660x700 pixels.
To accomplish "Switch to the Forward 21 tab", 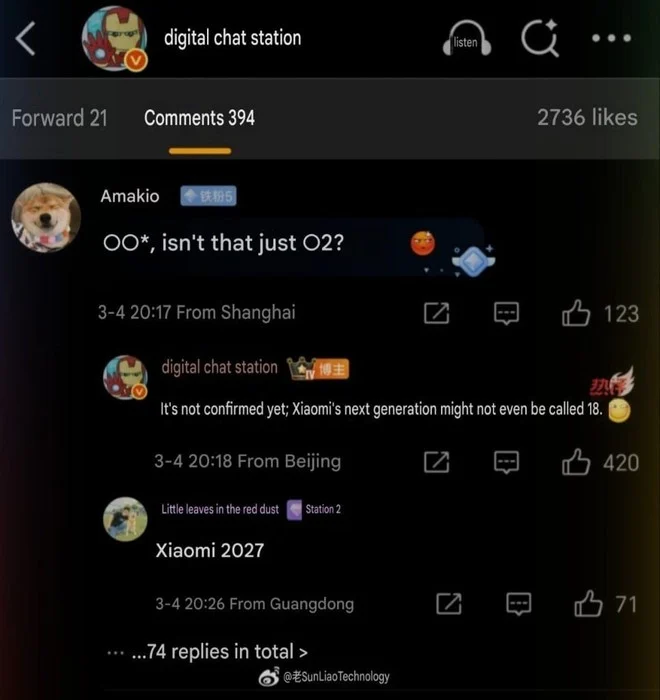I will click(59, 118).
